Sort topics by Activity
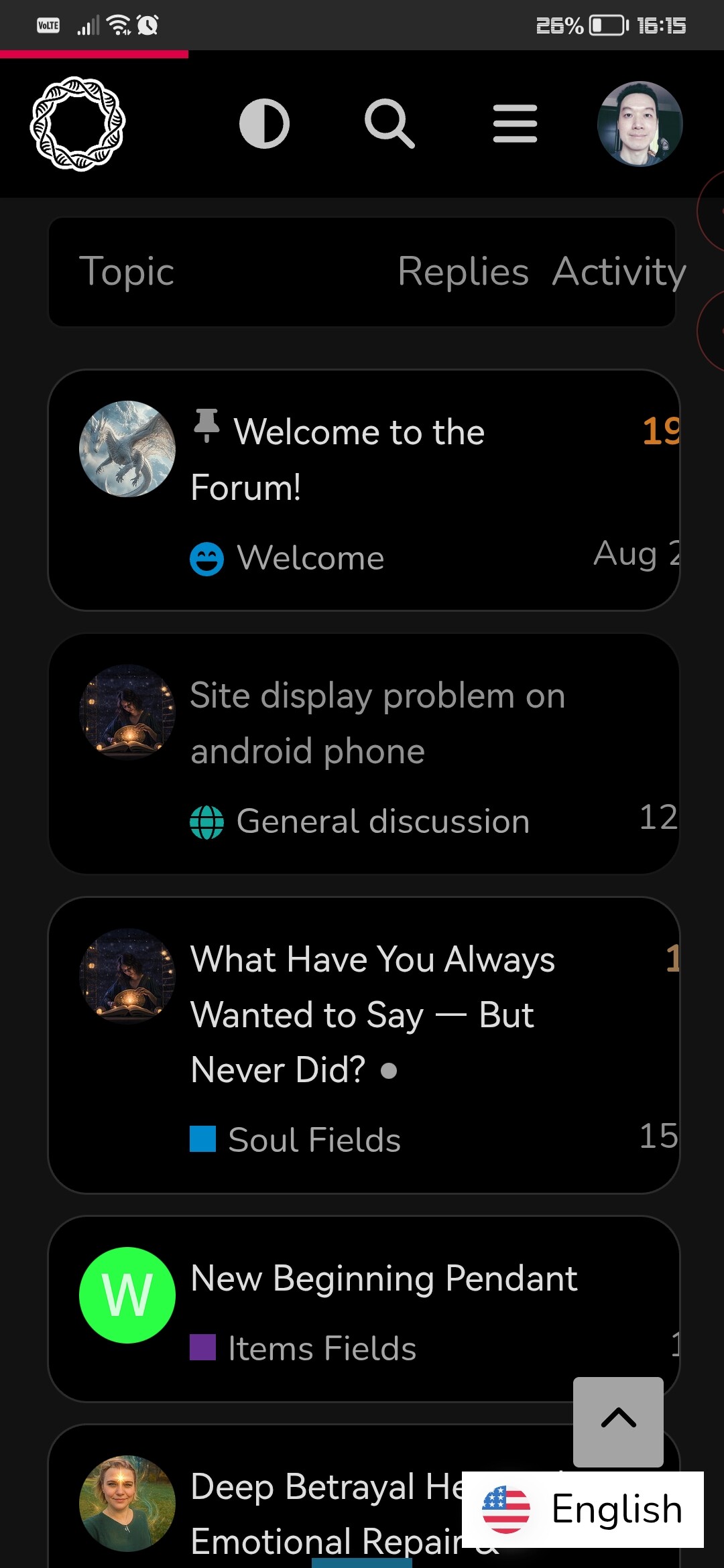This screenshot has width=724, height=1568. click(618, 272)
